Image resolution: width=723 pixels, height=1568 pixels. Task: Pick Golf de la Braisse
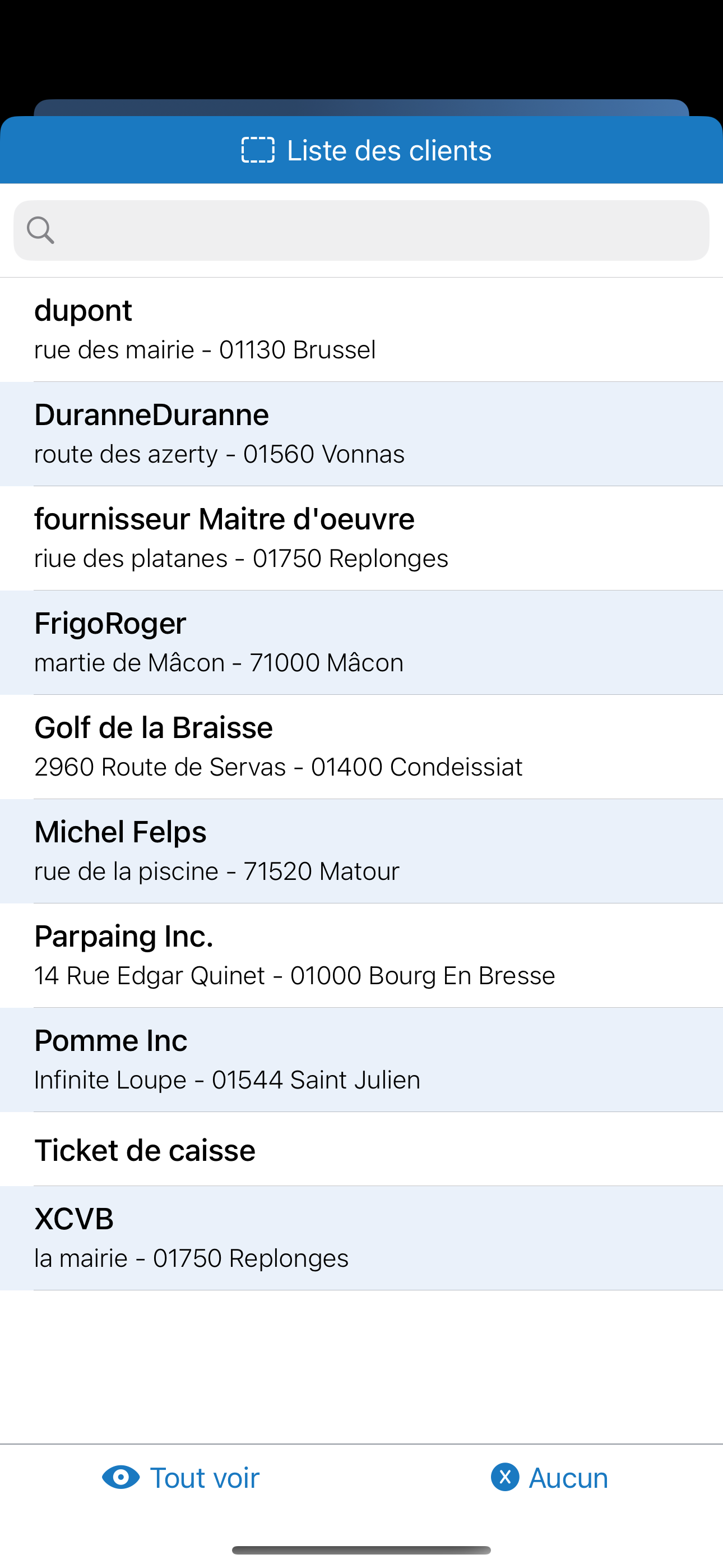[361, 747]
